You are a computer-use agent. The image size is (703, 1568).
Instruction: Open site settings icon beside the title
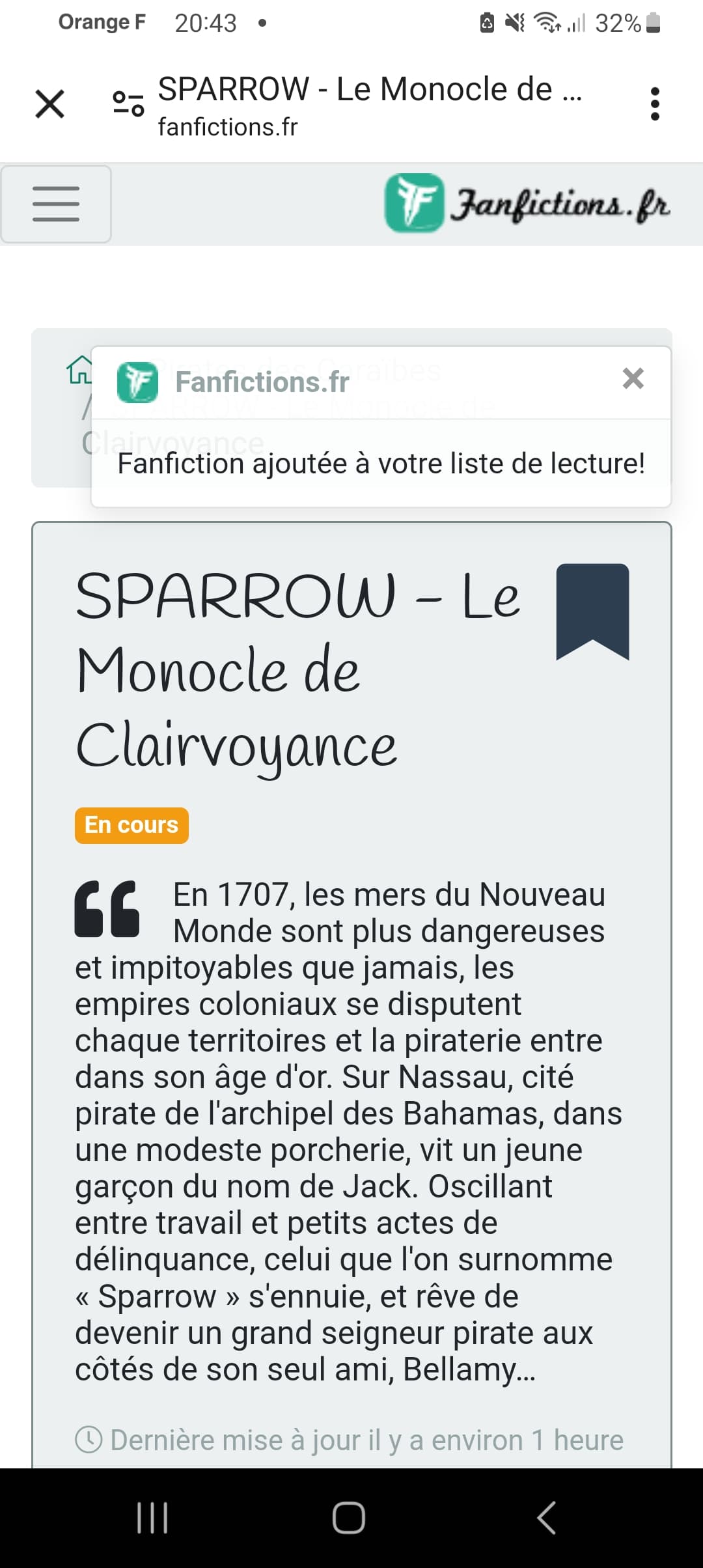point(128,104)
